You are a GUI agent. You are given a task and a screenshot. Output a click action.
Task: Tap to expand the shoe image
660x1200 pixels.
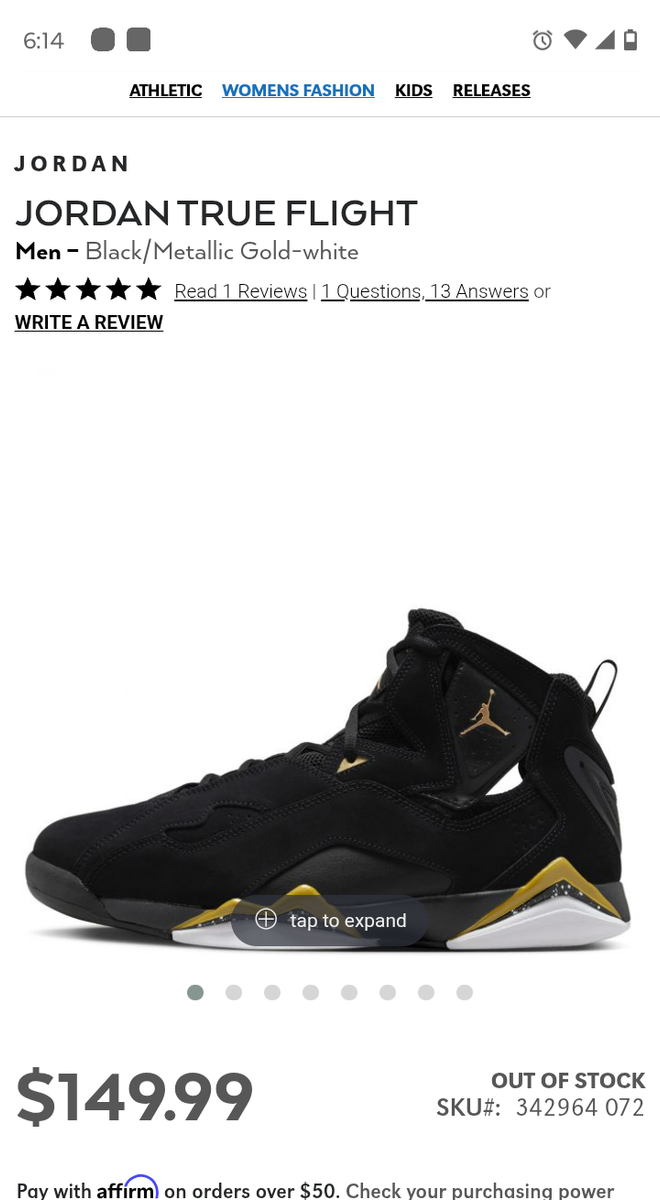[331, 920]
